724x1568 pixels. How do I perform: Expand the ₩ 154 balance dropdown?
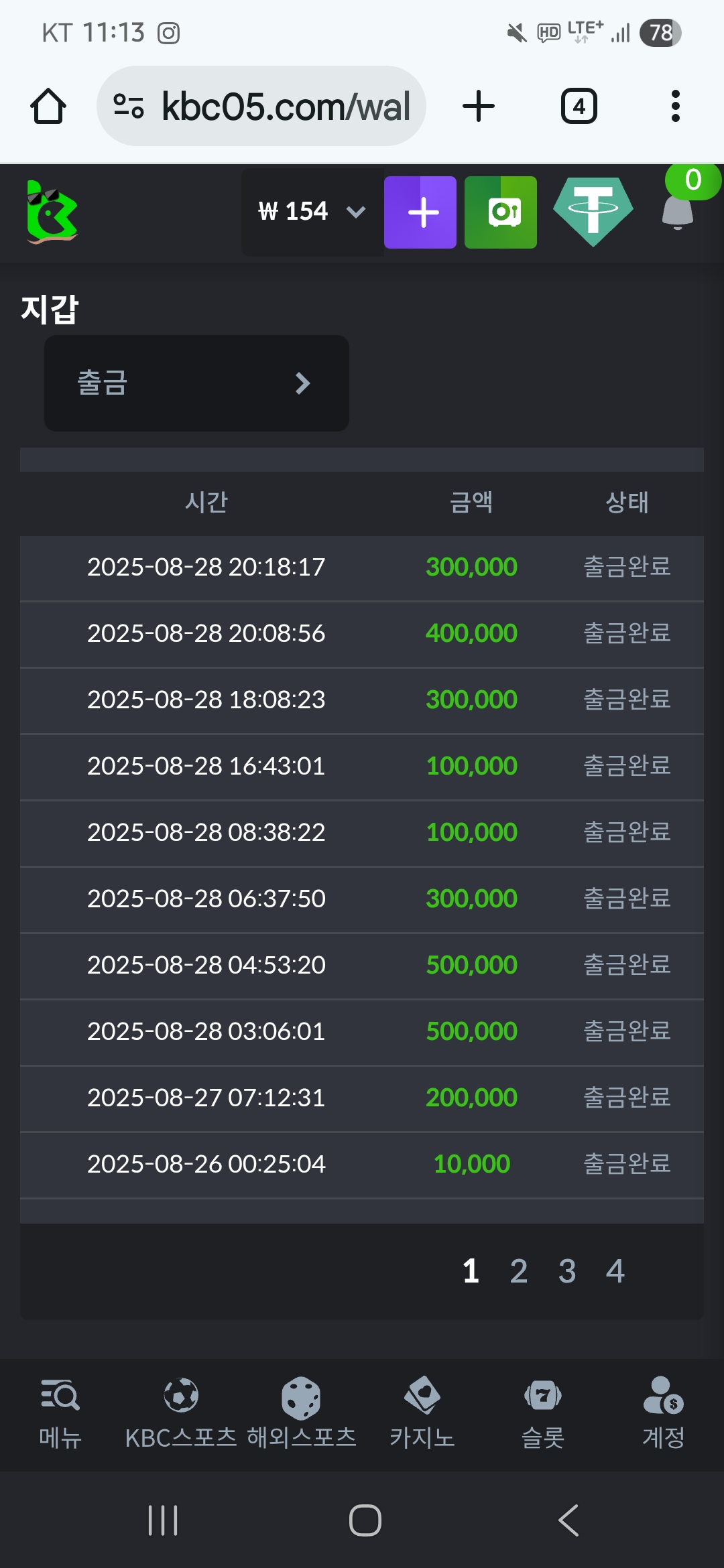(x=312, y=212)
